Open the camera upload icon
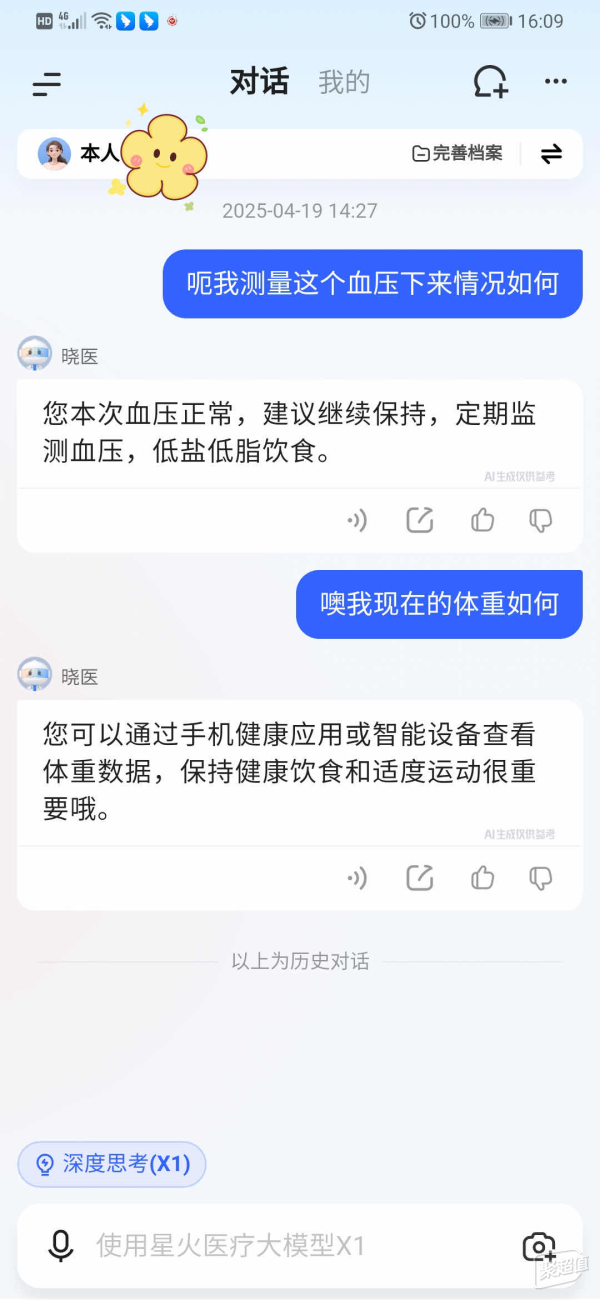The image size is (600, 1300). pyautogui.click(x=539, y=1247)
